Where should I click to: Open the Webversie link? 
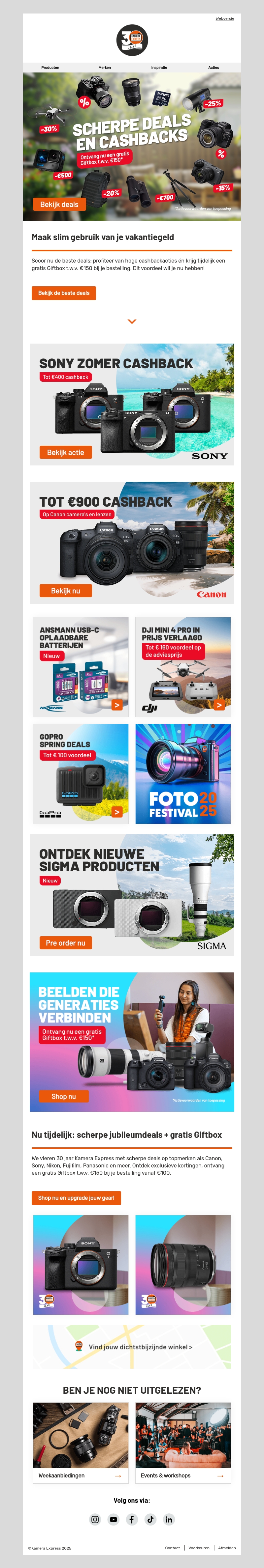(x=224, y=19)
